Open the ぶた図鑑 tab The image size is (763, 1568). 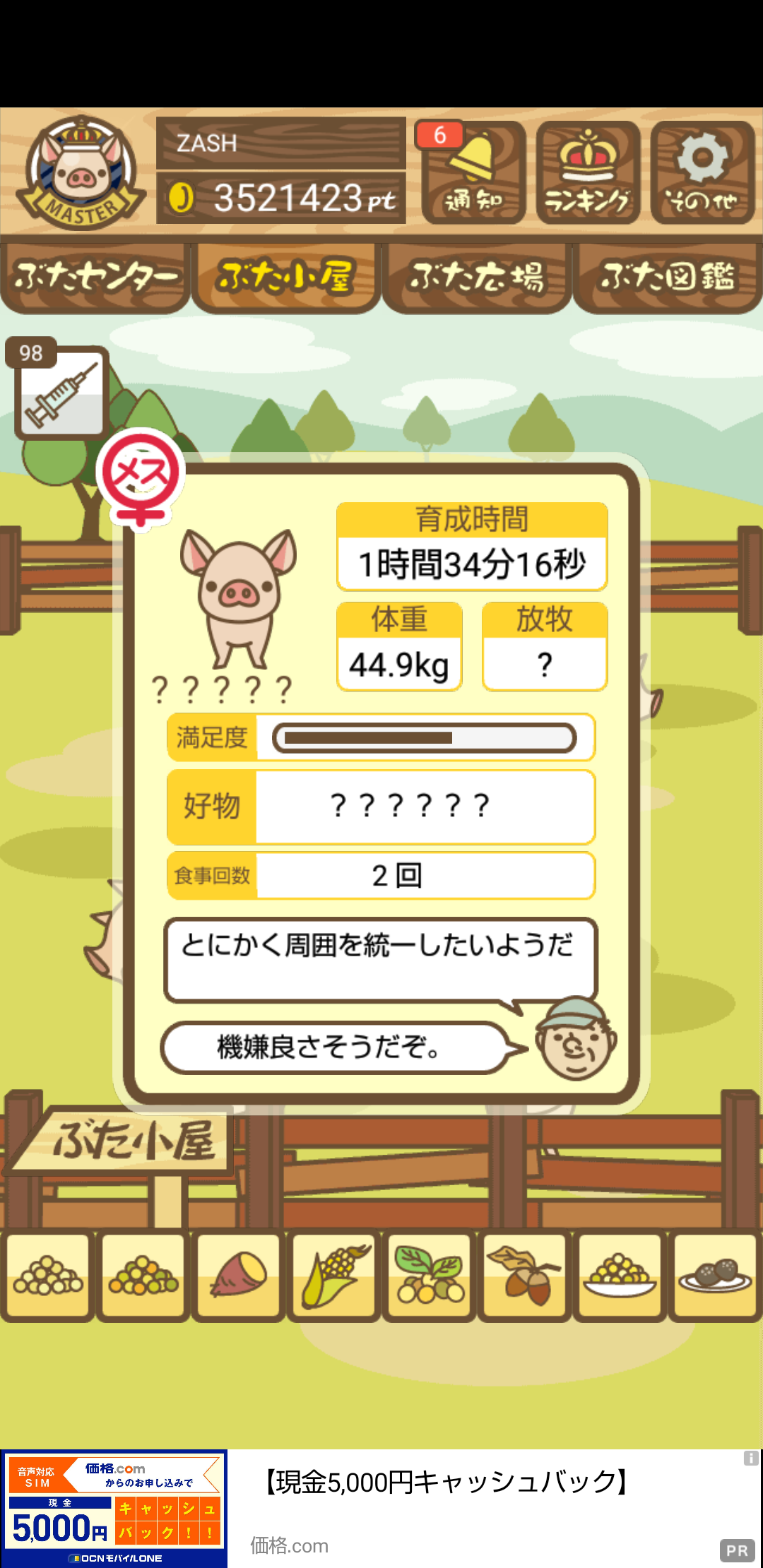(668, 278)
